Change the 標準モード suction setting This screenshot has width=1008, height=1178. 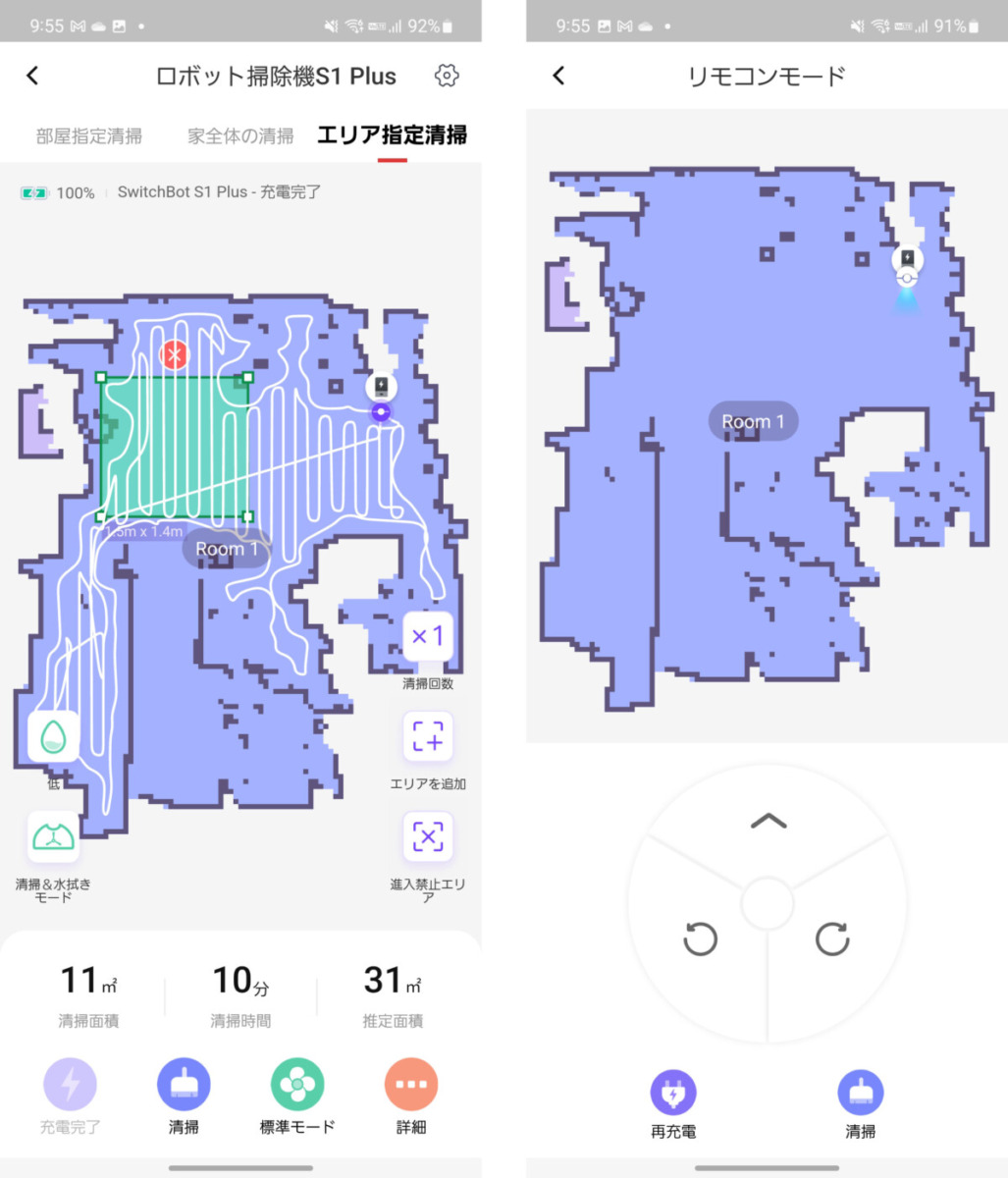pos(297,1085)
